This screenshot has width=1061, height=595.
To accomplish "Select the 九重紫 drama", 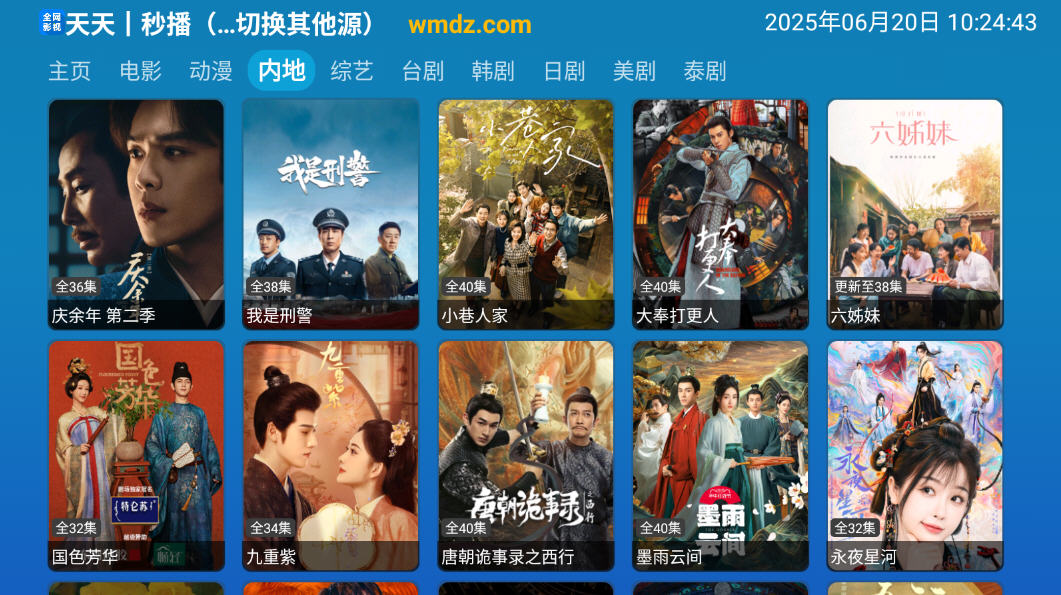I will point(330,455).
